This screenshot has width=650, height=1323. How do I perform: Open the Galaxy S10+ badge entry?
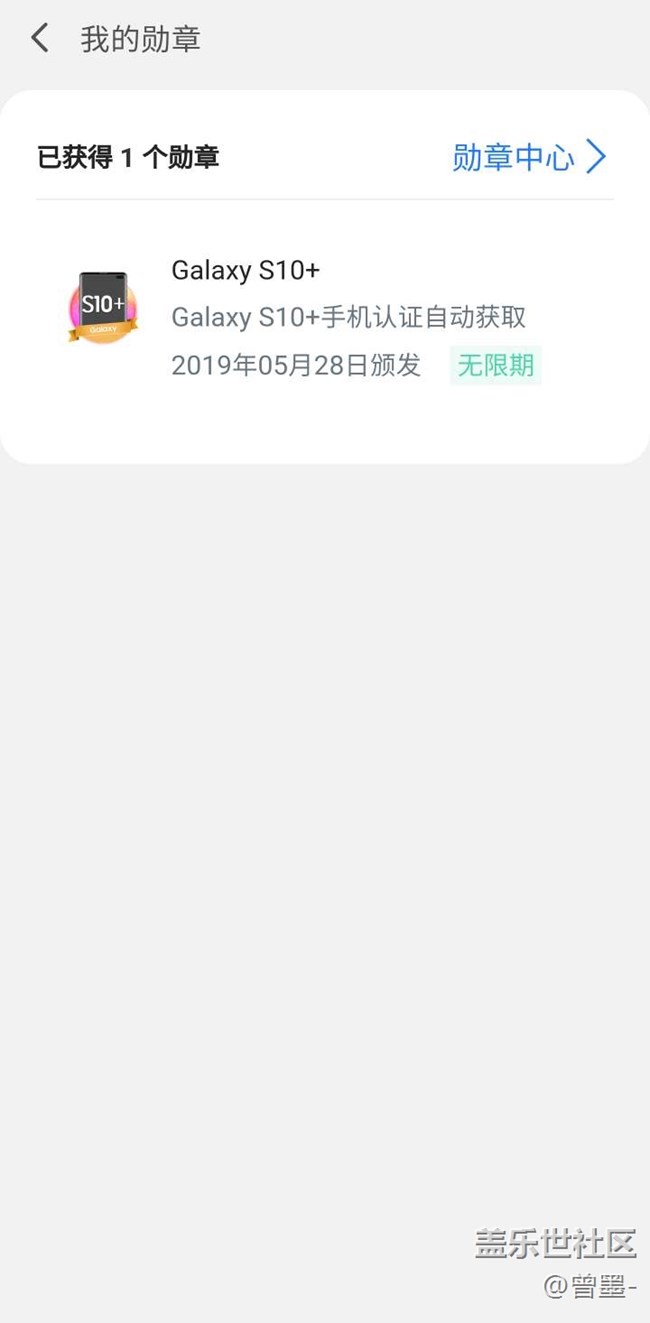point(324,318)
